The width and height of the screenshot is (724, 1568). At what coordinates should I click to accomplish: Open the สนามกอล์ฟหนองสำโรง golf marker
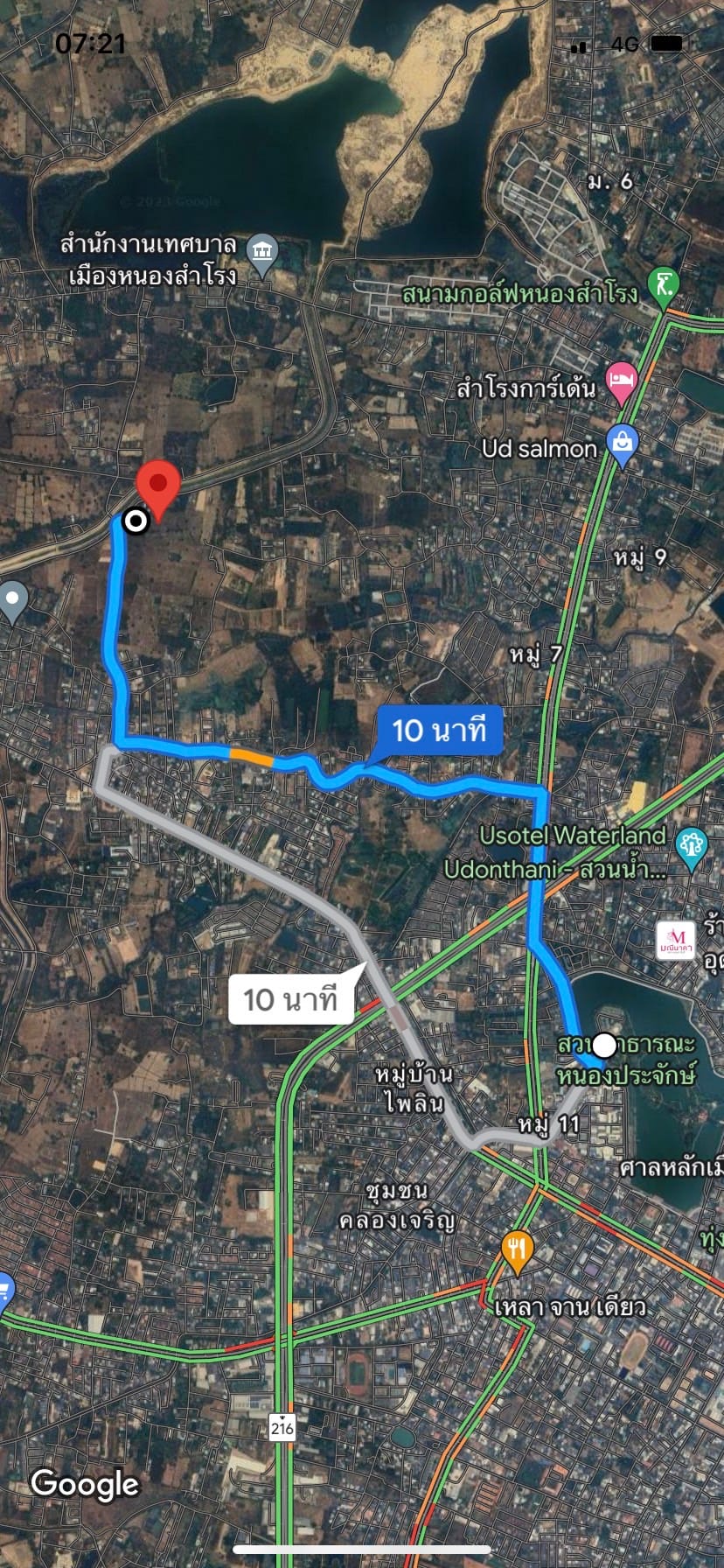tap(664, 285)
